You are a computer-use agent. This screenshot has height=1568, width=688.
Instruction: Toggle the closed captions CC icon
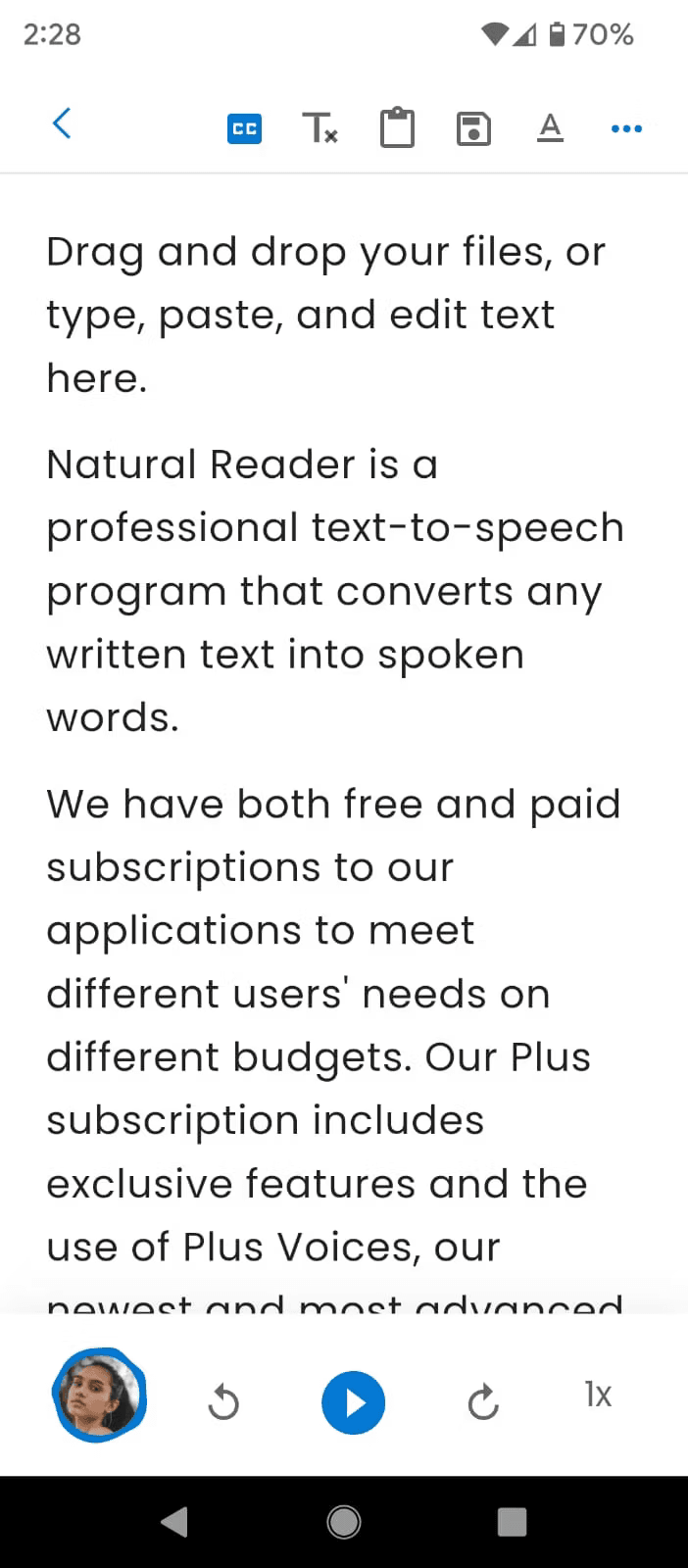pos(244,128)
